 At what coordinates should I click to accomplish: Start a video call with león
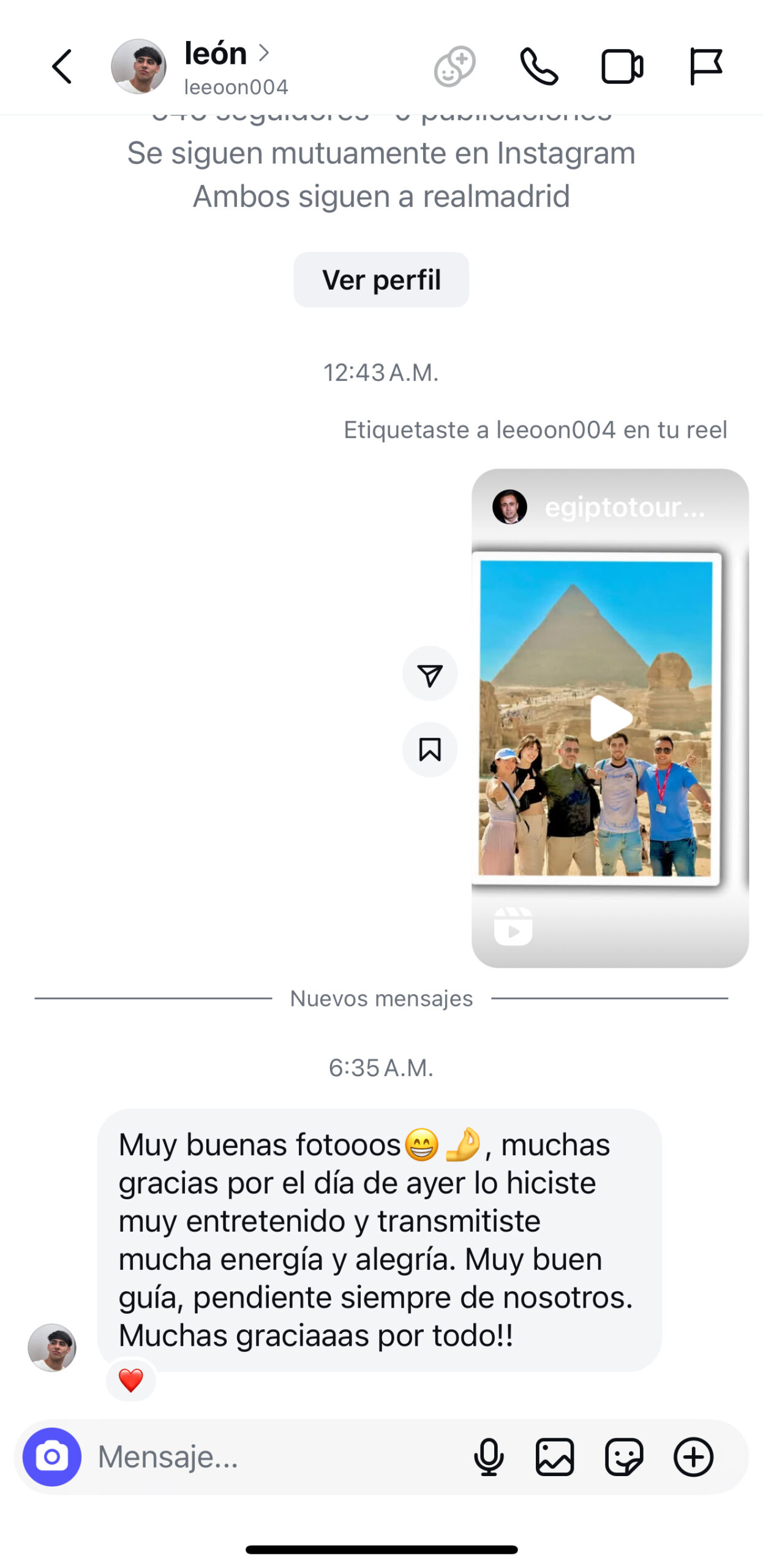click(622, 66)
